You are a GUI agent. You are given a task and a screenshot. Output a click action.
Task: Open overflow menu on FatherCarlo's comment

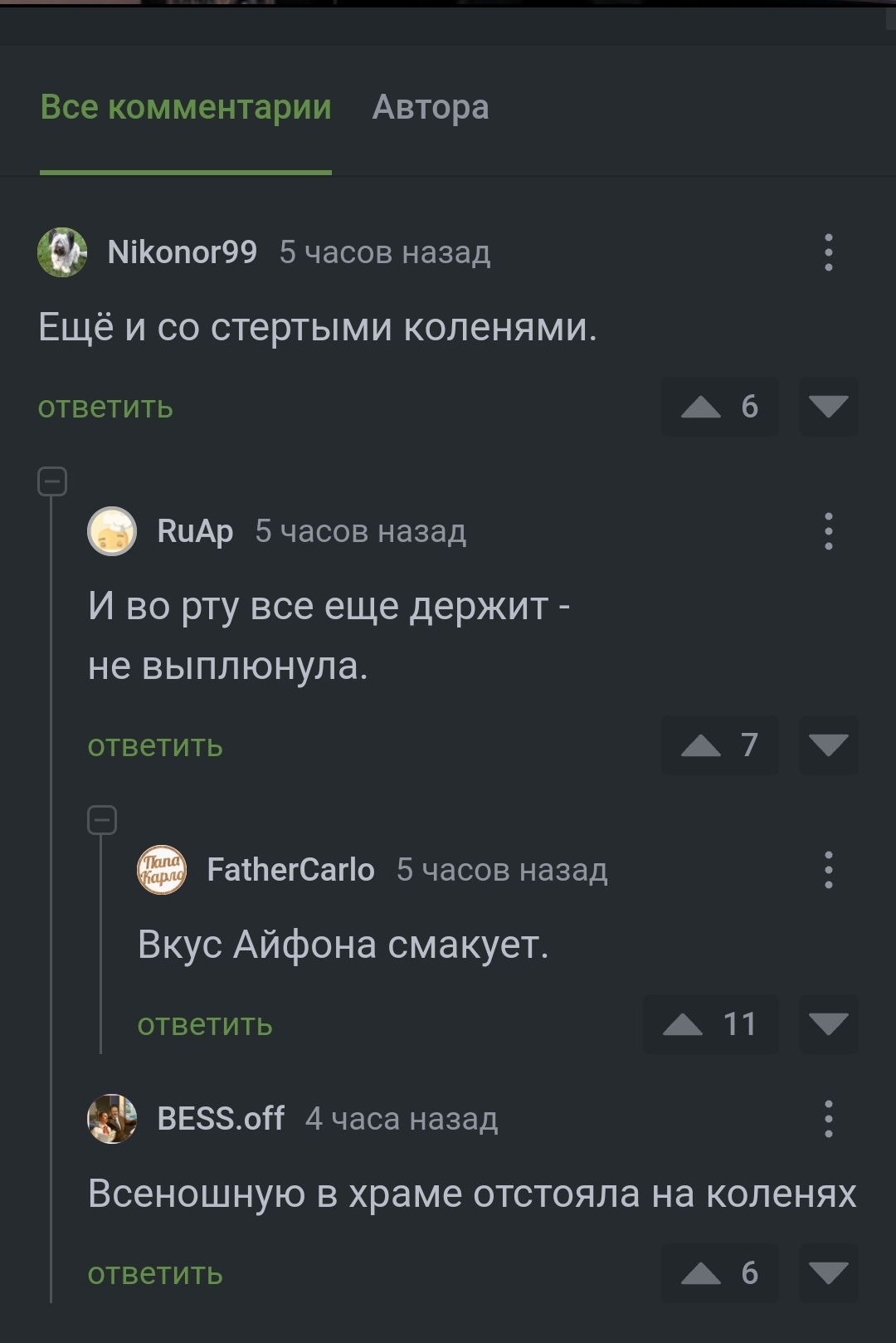click(x=828, y=870)
